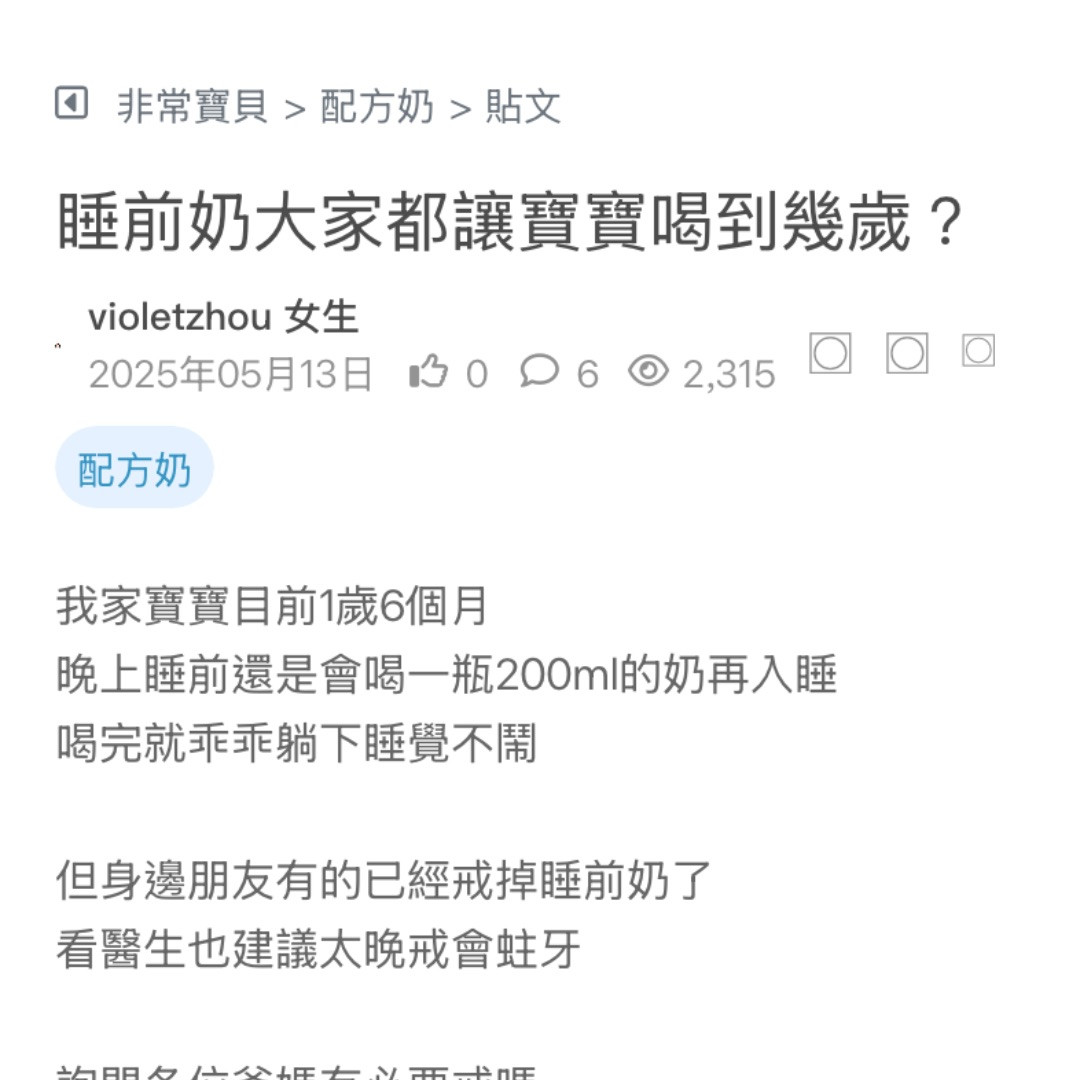The image size is (1080, 1080).
Task: Go to the 配方奶 breadcrumb section
Action: (x=377, y=106)
